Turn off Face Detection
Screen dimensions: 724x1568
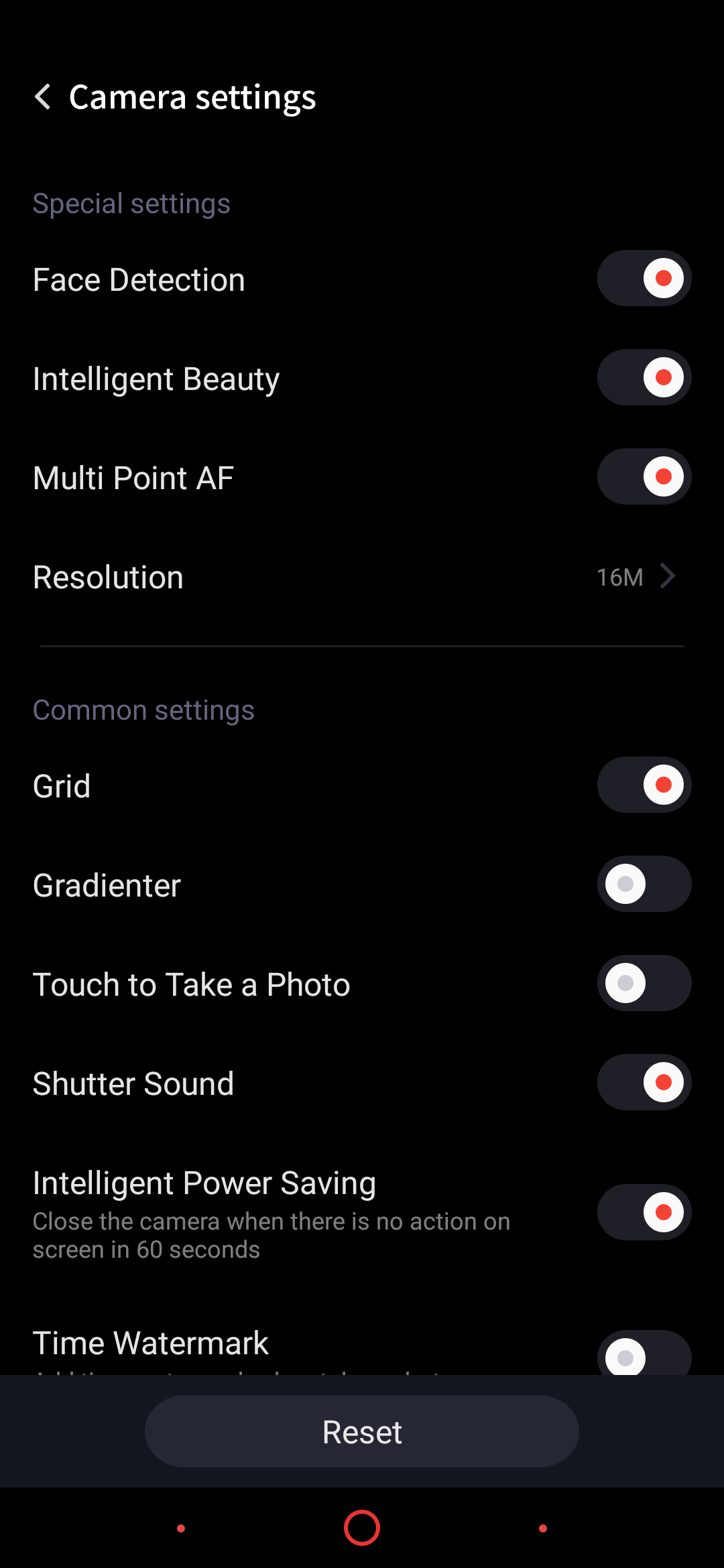(x=644, y=278)
